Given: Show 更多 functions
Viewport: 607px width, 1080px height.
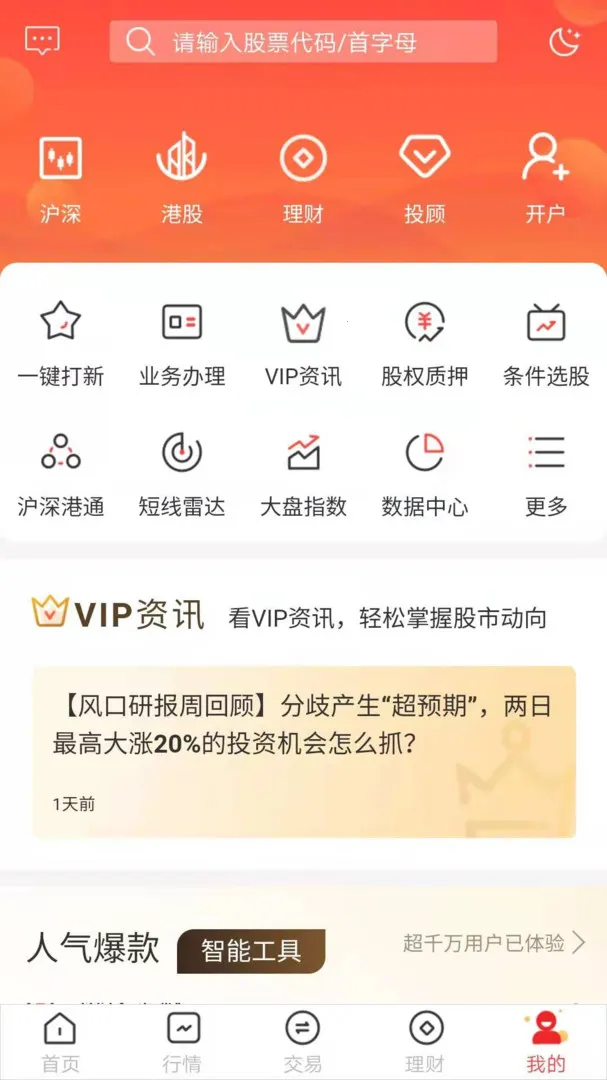Looking at the screenshot, I should (x=546, y=473).
